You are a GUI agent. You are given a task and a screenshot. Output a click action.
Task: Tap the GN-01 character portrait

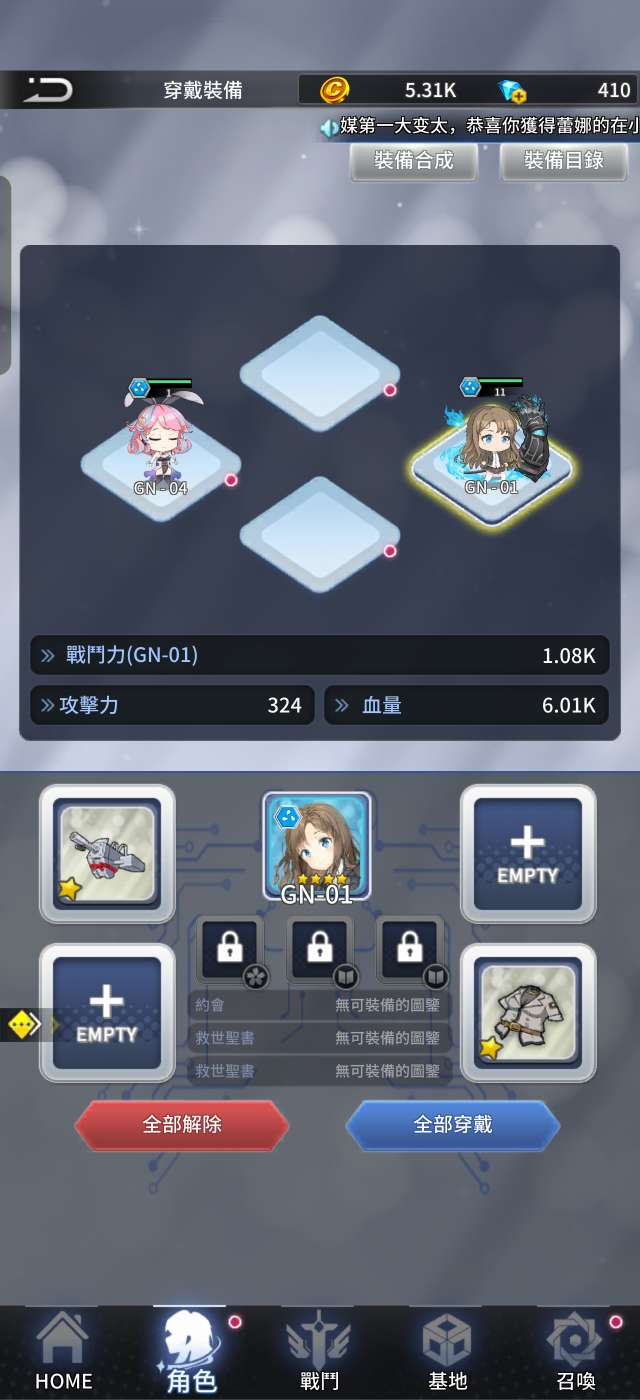(317, 847)
